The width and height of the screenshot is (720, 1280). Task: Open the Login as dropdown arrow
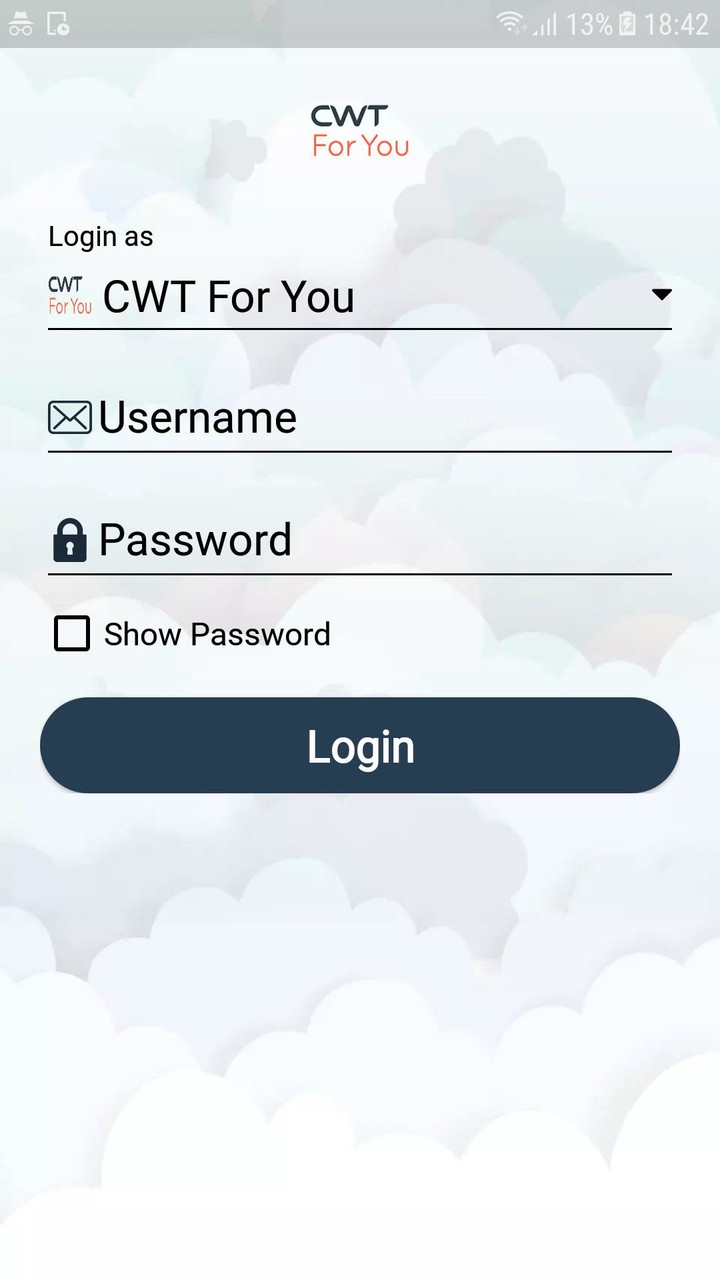tap(661, 295)
